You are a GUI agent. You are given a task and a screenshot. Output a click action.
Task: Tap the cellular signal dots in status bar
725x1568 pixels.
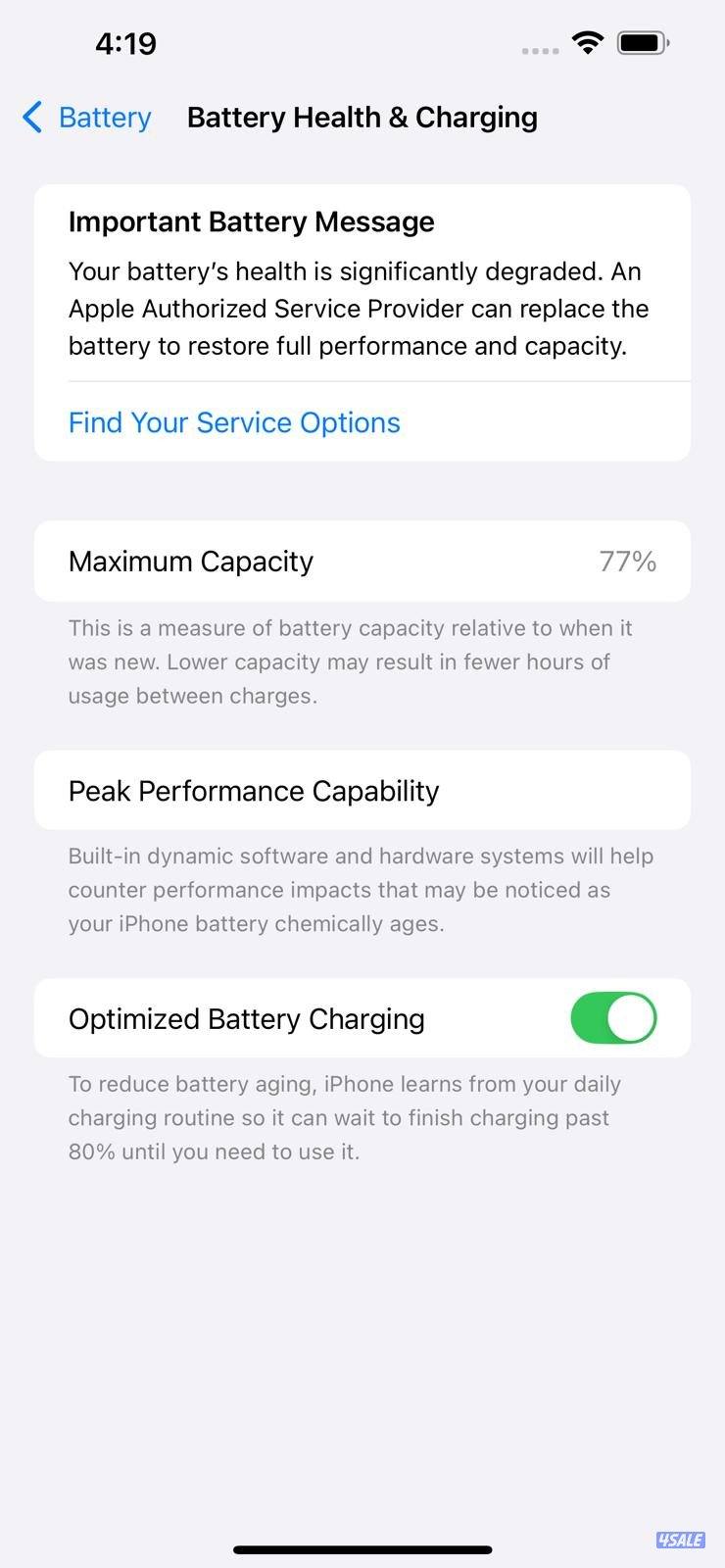pyautogui.click(x=538, y=49)
